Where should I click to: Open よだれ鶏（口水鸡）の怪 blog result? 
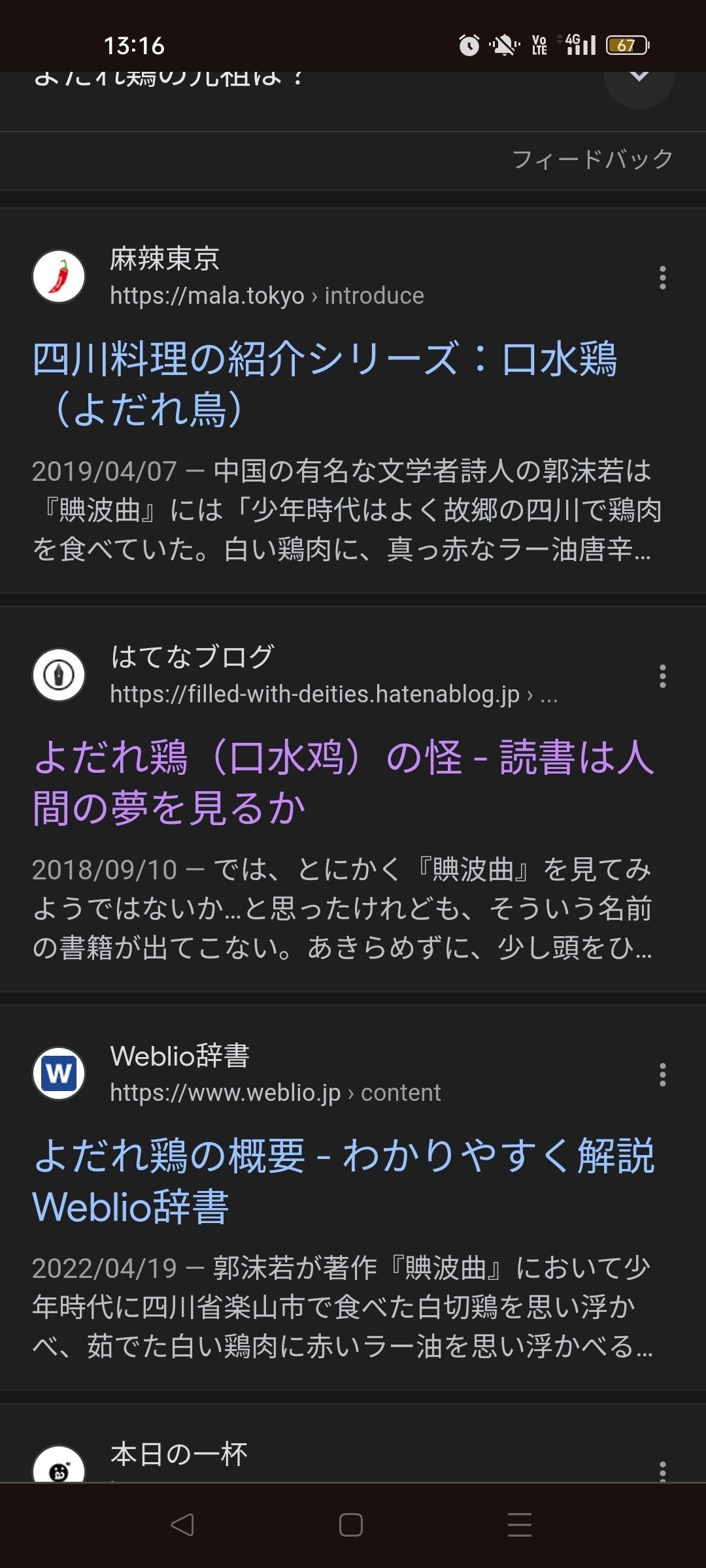point(343,782)
